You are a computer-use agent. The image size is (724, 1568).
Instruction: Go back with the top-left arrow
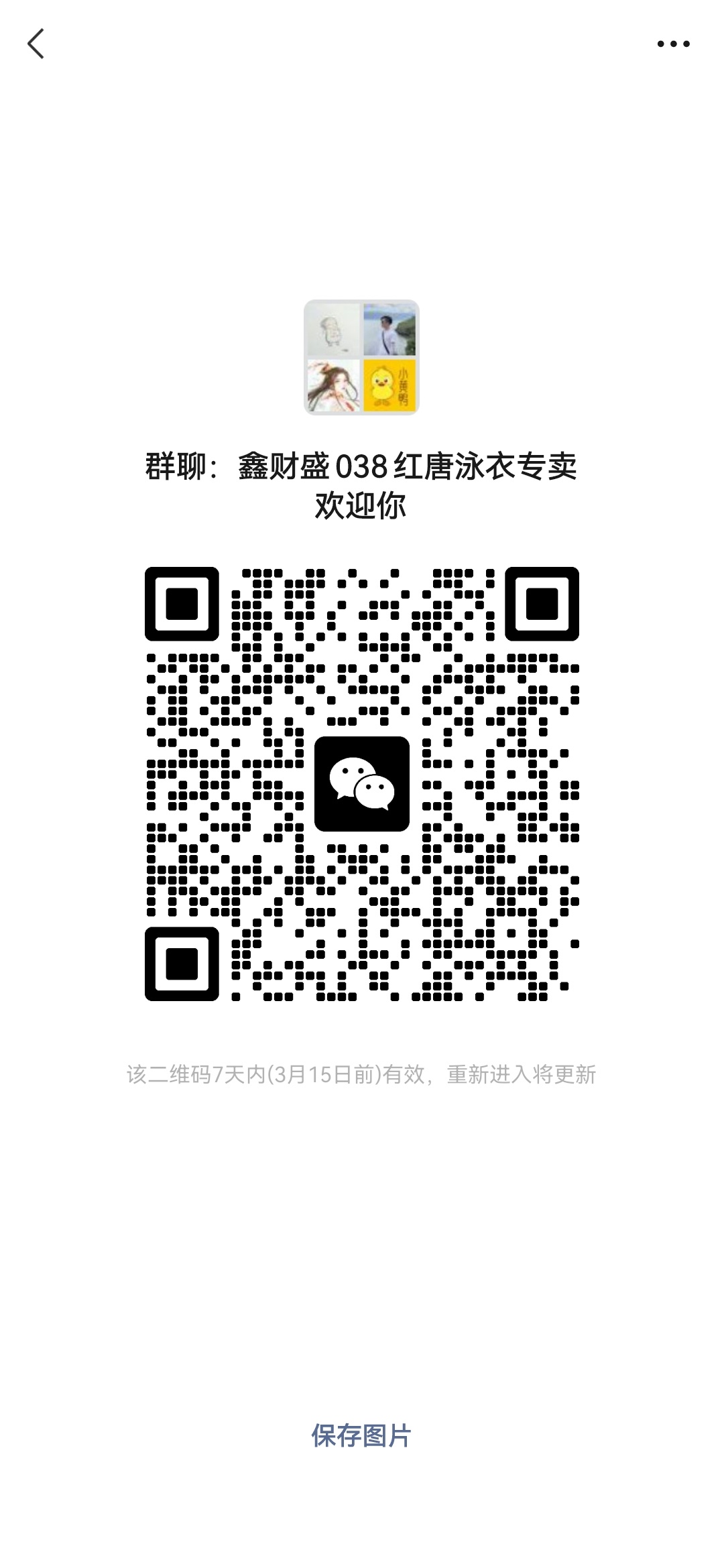click(x=36, y=44)
